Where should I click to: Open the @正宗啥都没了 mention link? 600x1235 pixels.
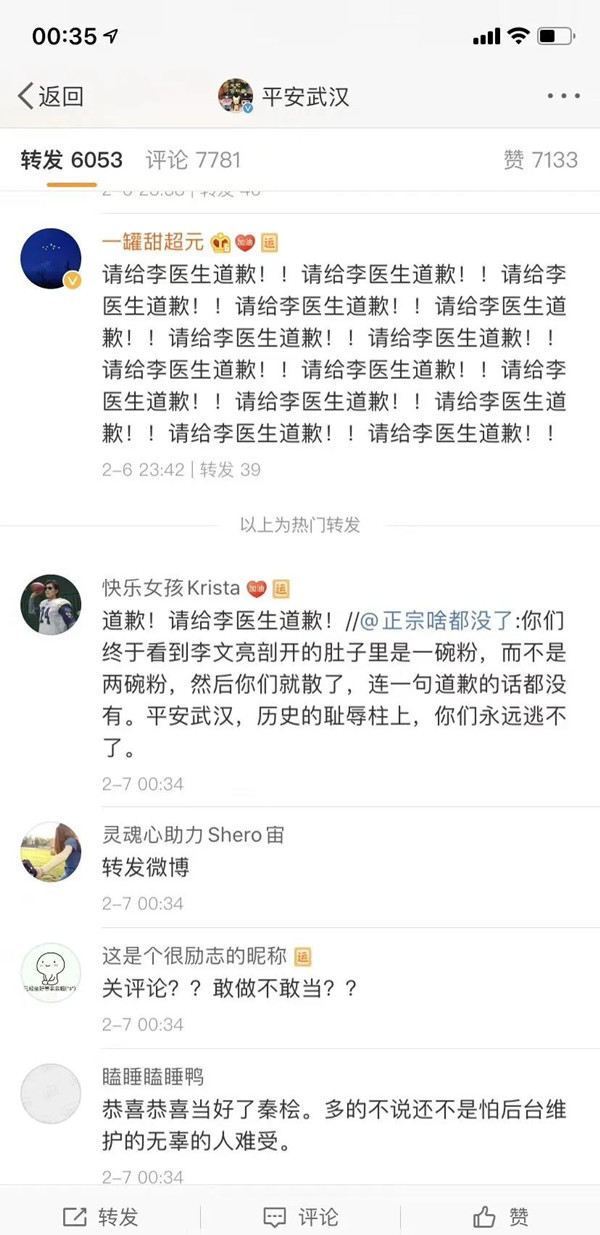[x=435, y=620]
